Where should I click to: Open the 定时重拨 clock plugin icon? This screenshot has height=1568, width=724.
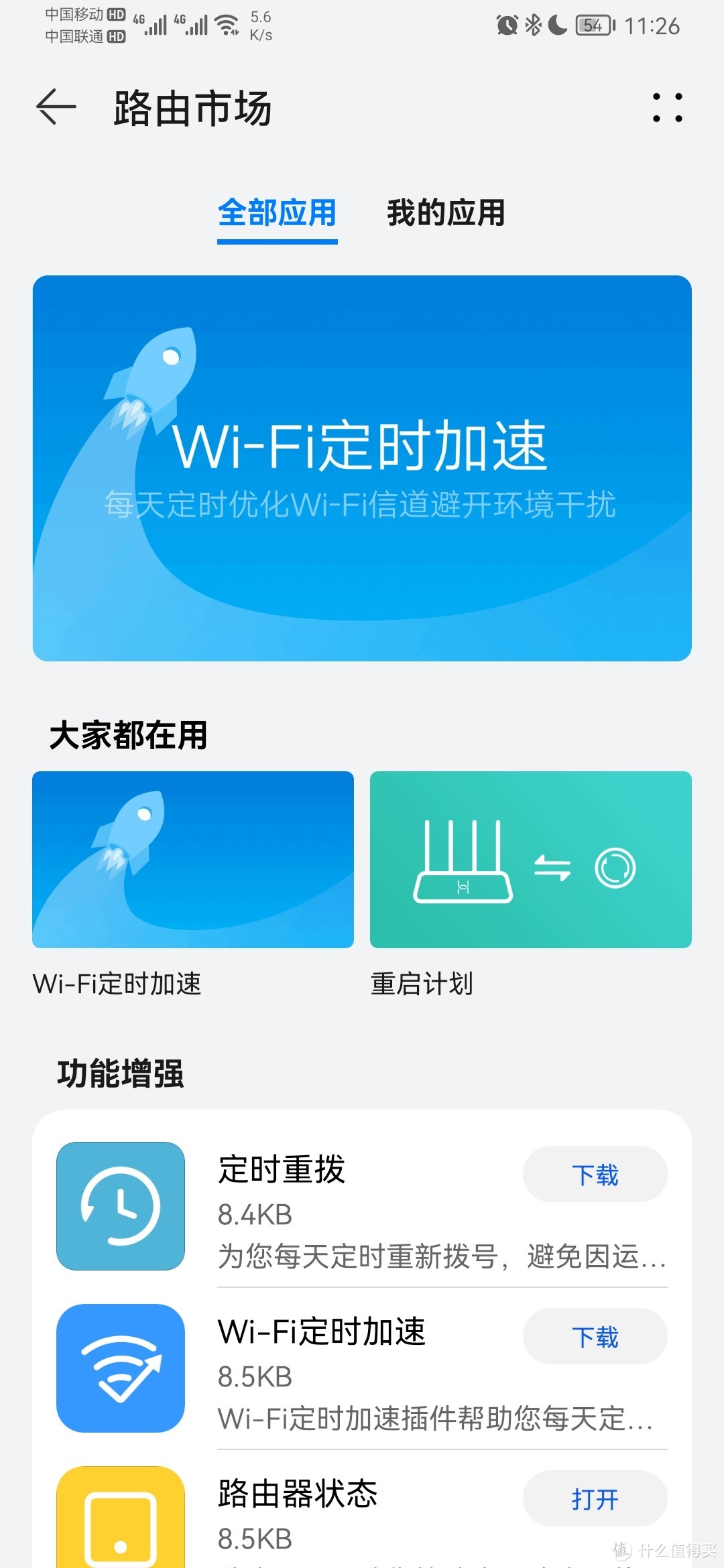[120, 1204]
